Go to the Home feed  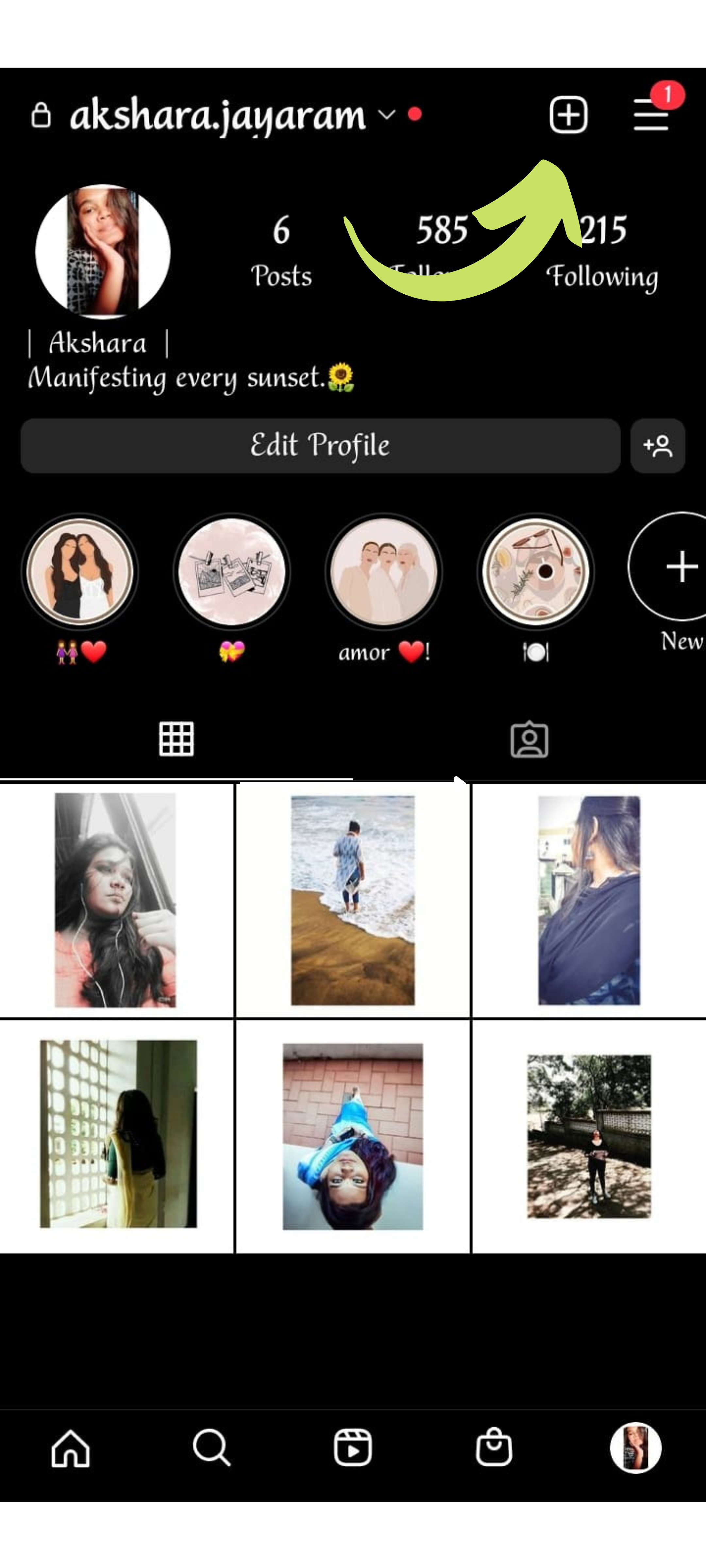point(71,1447)
